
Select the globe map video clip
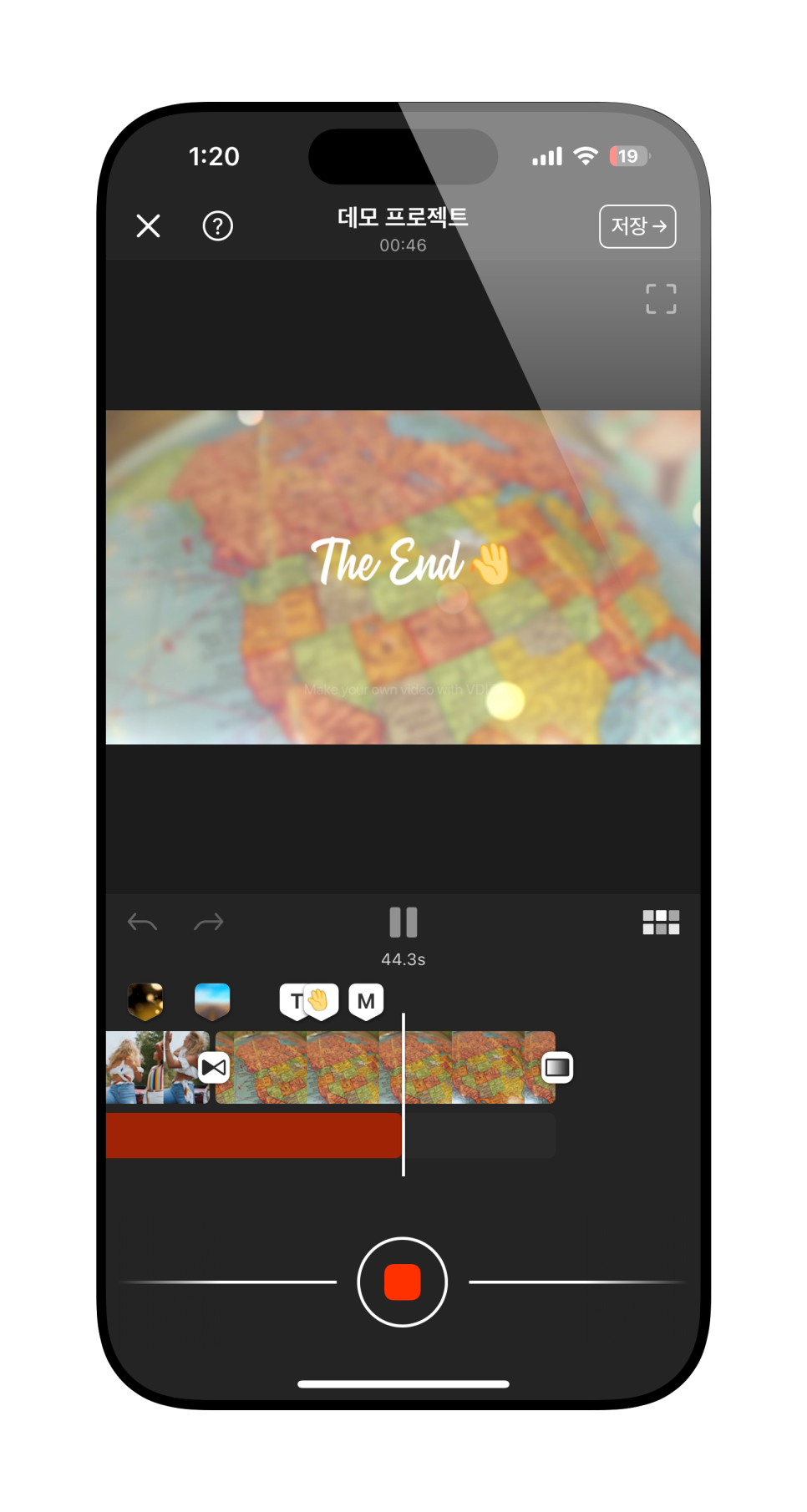[x=386, y=1068]
